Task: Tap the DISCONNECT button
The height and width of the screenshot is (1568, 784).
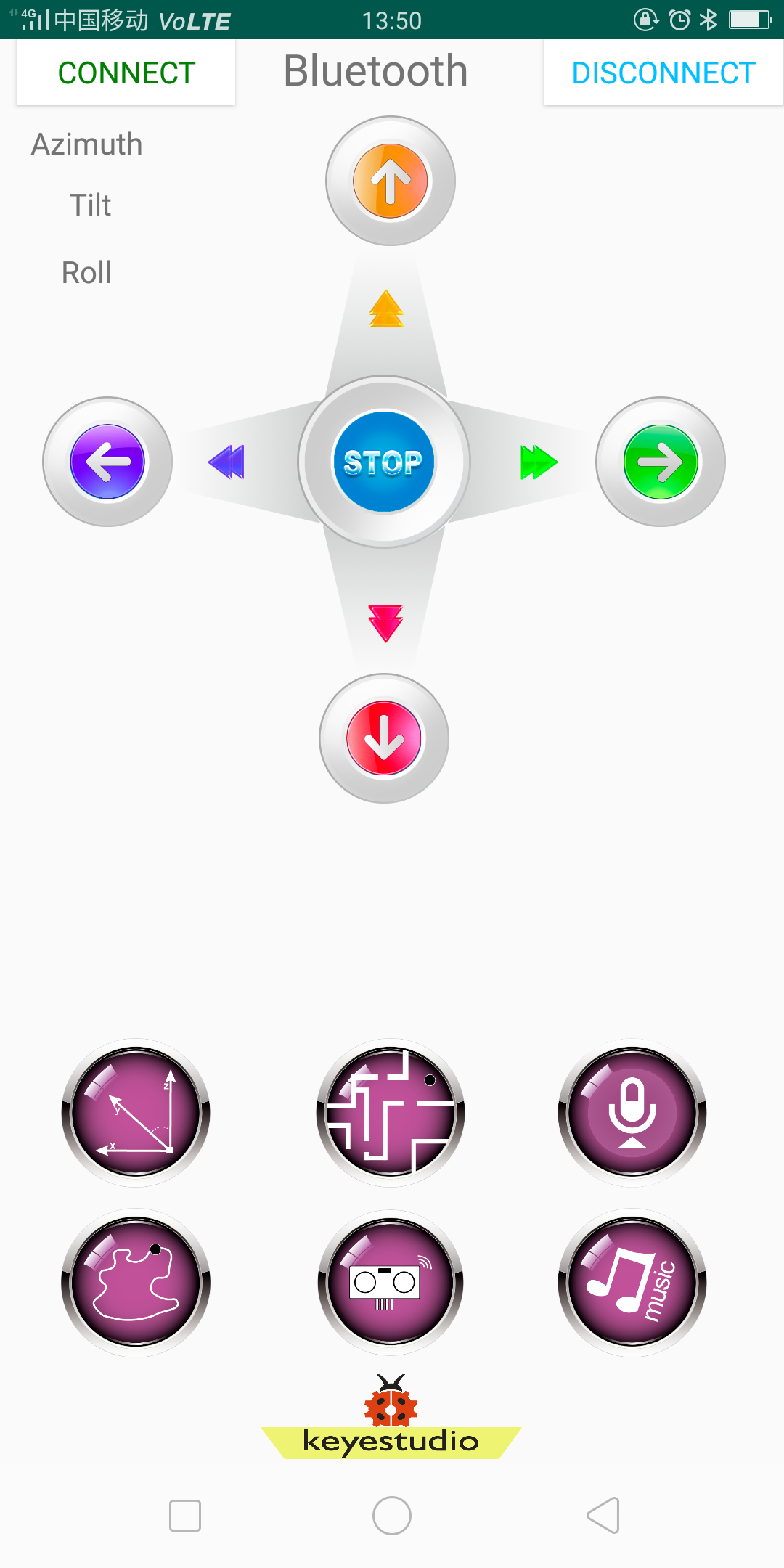Action: tap(663, 73)
